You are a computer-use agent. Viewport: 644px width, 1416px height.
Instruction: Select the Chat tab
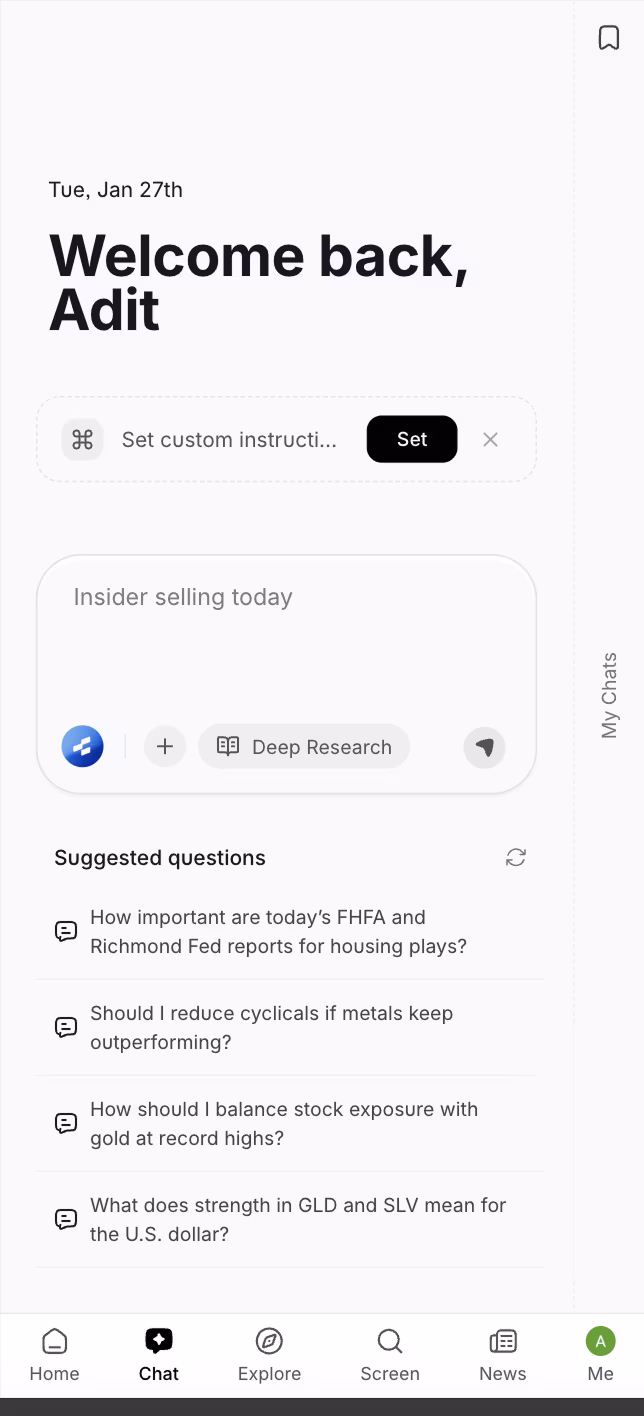[159, 1355]
